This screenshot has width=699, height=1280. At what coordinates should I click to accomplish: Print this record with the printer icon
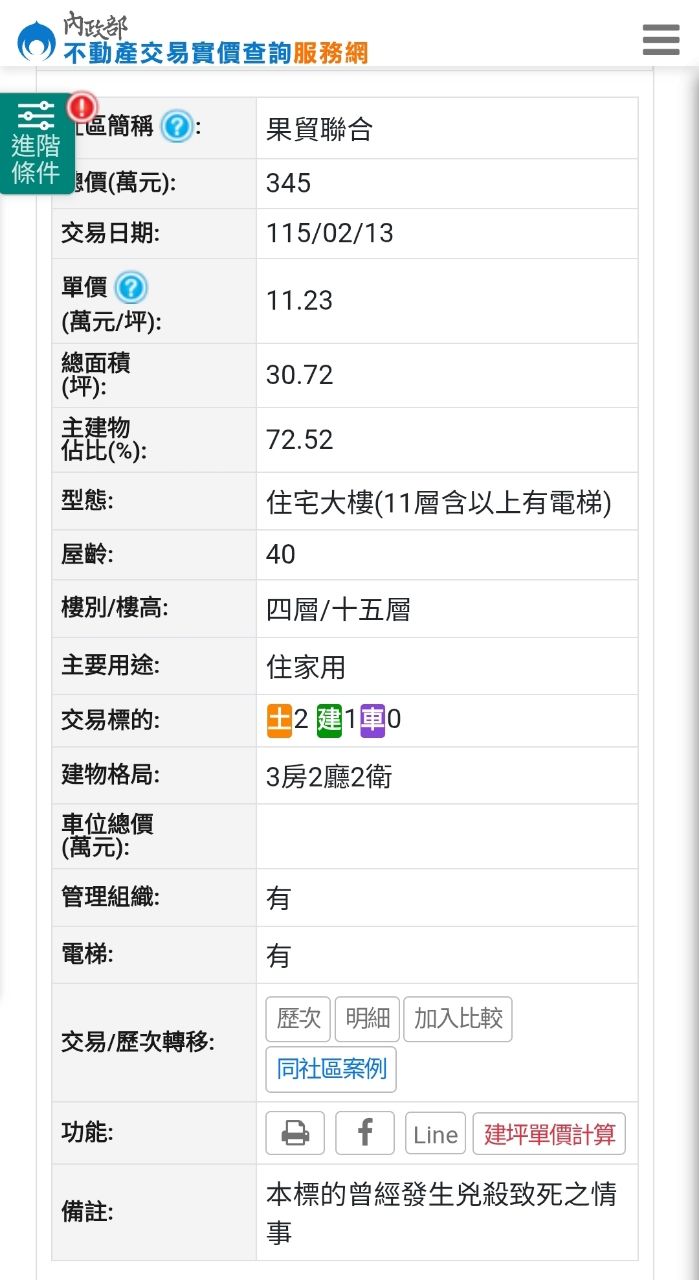pyautogui.click(x=295, y=1133)
